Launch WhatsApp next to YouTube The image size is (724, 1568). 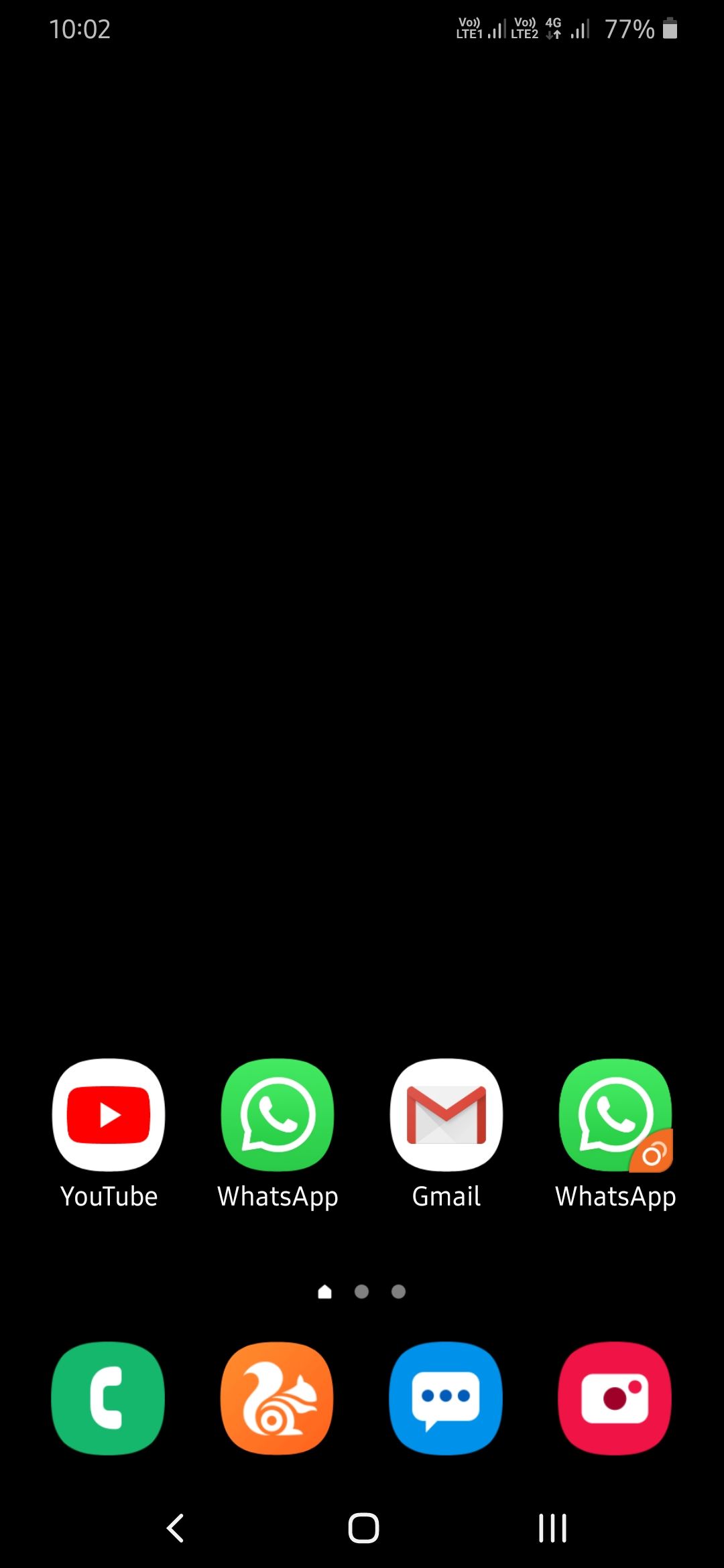(x=278, y=1115)
